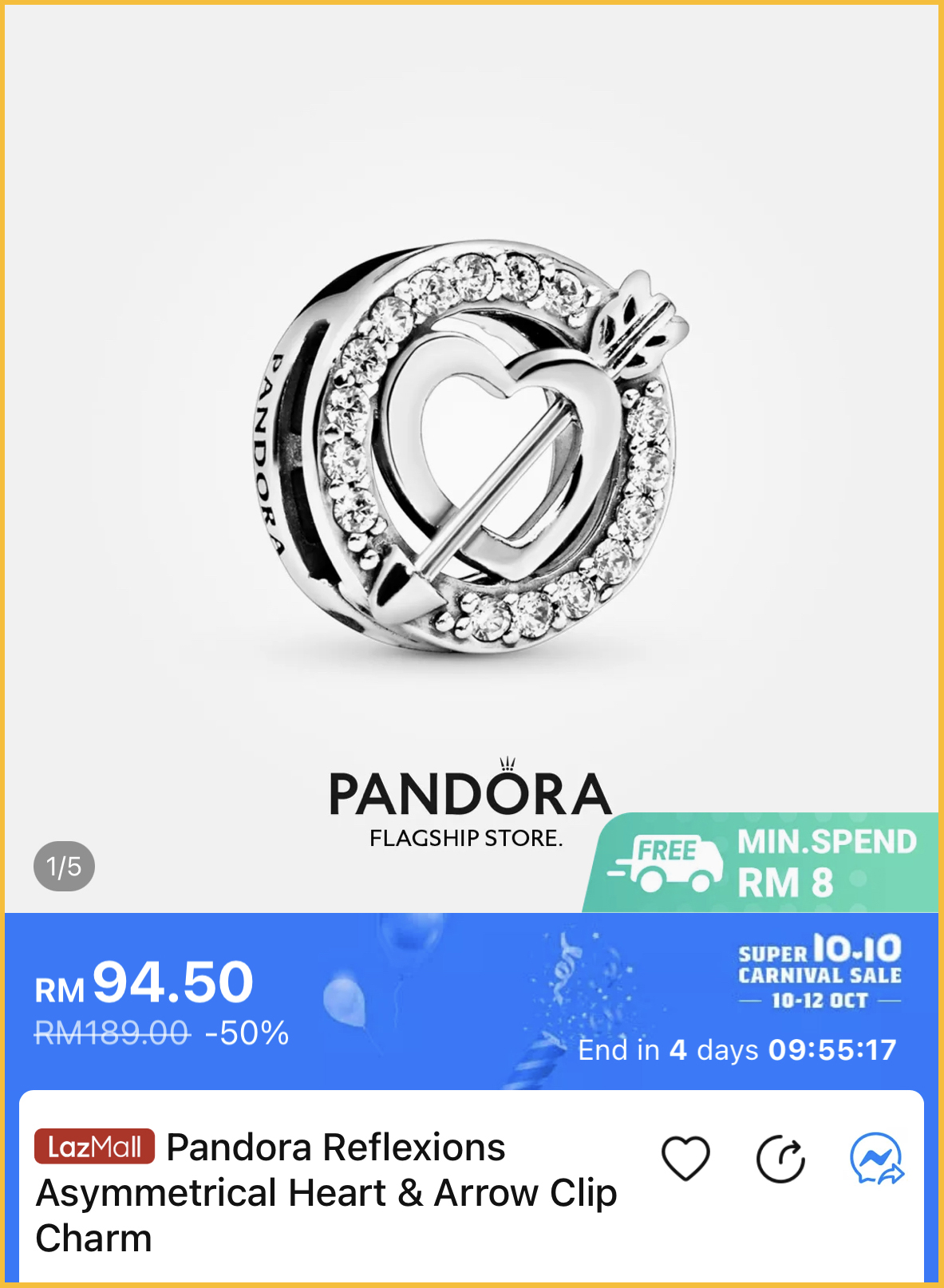Add the charm to the wishlist
The height and width of the screenshot is (1288, 944).
(x=685, y=1158)
